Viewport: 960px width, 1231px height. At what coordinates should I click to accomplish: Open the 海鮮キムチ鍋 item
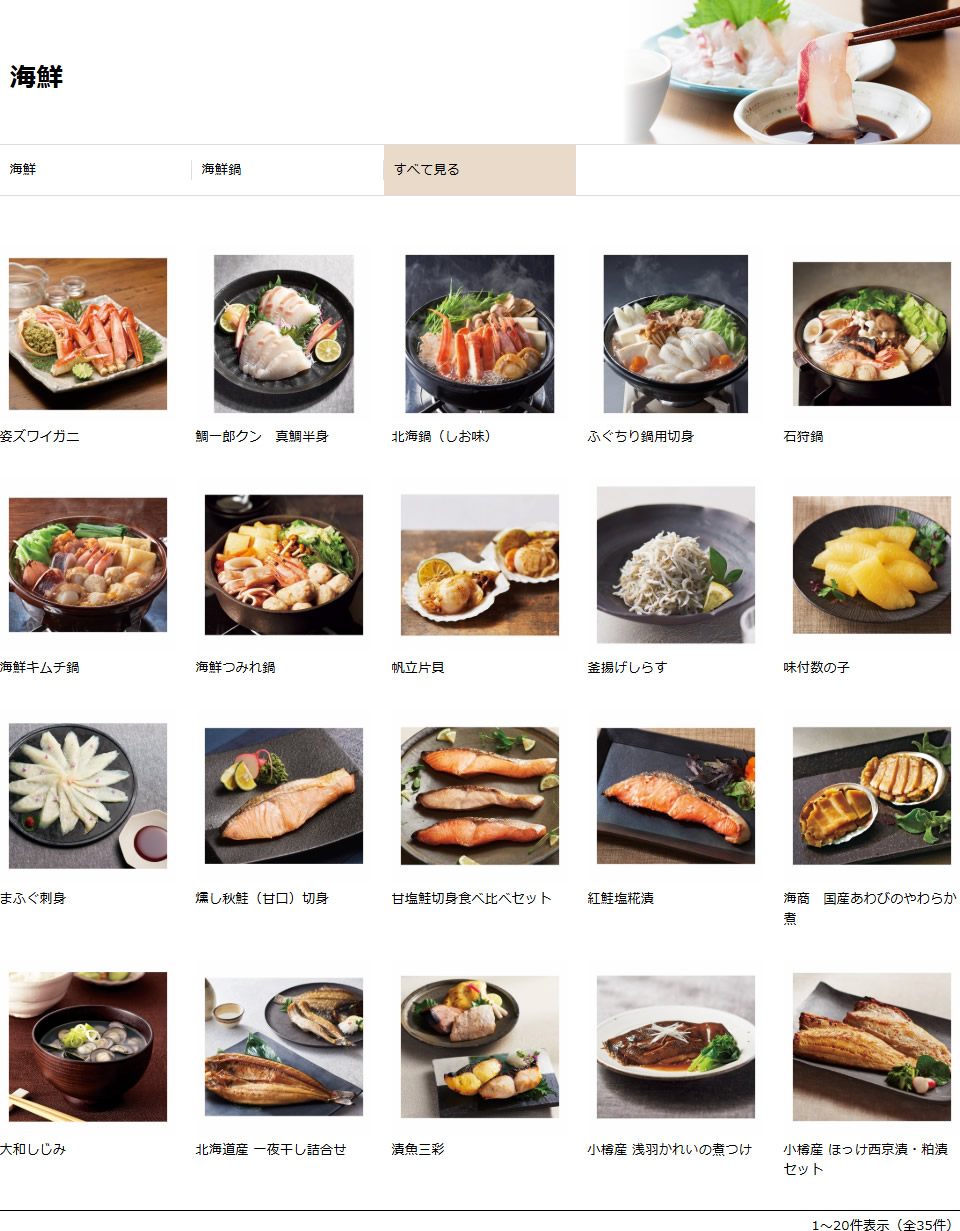[x=87, y=565]
